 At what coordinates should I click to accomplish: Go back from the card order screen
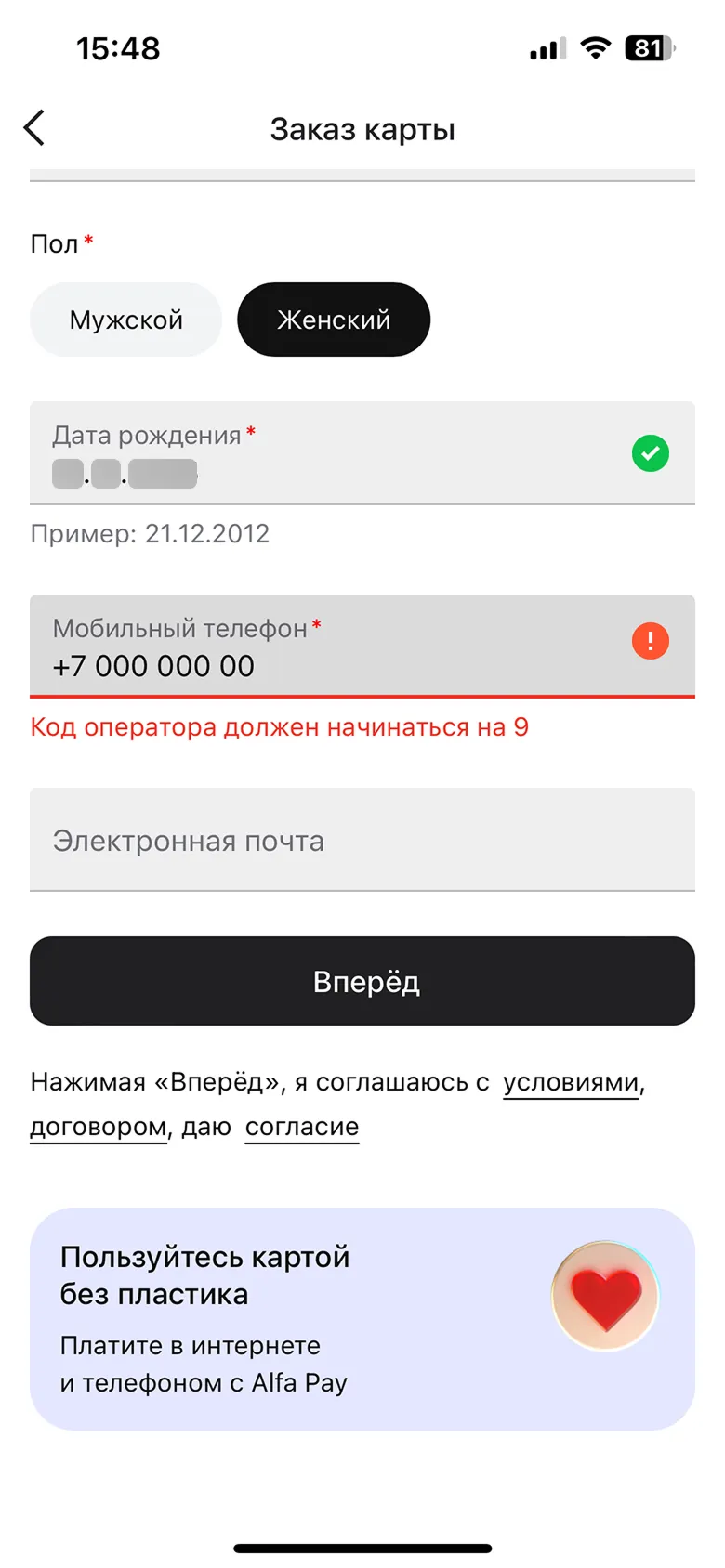pos(34,128)
